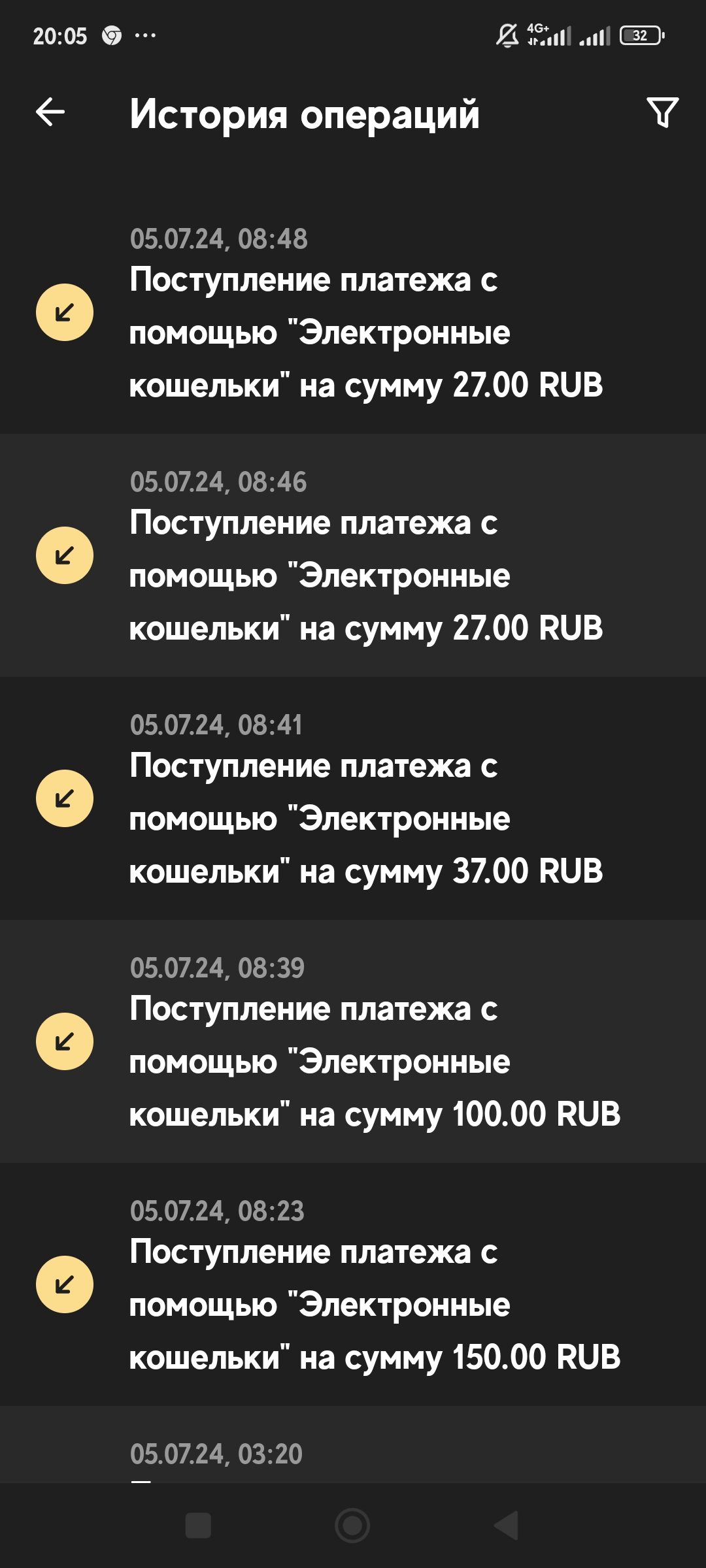Open the operations filter

click(662, 112)
